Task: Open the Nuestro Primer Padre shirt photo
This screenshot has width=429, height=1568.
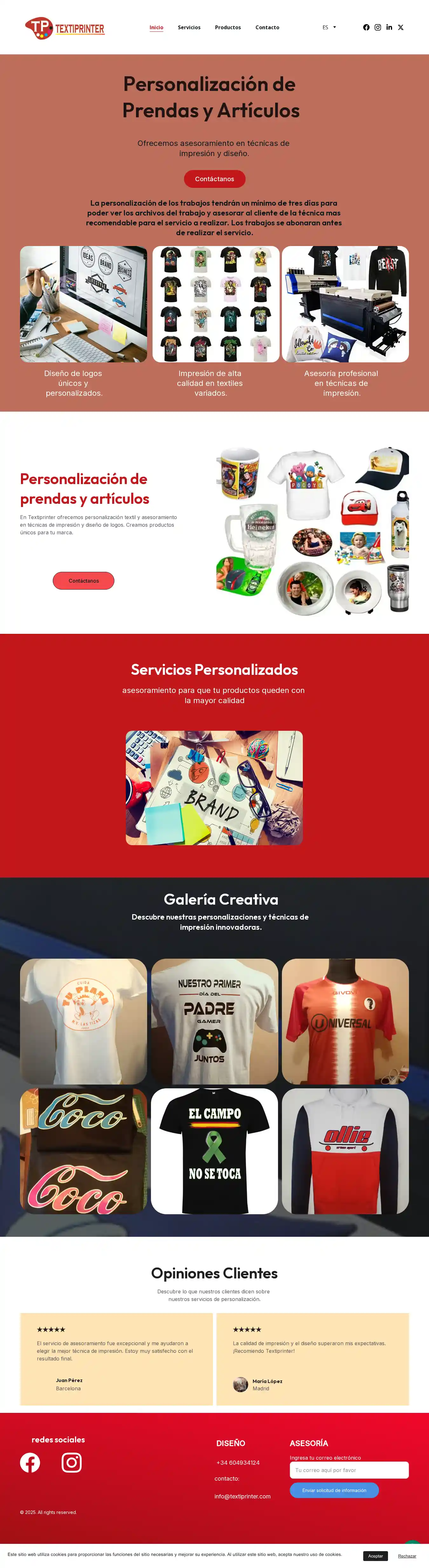Action: pos(214,1021)
